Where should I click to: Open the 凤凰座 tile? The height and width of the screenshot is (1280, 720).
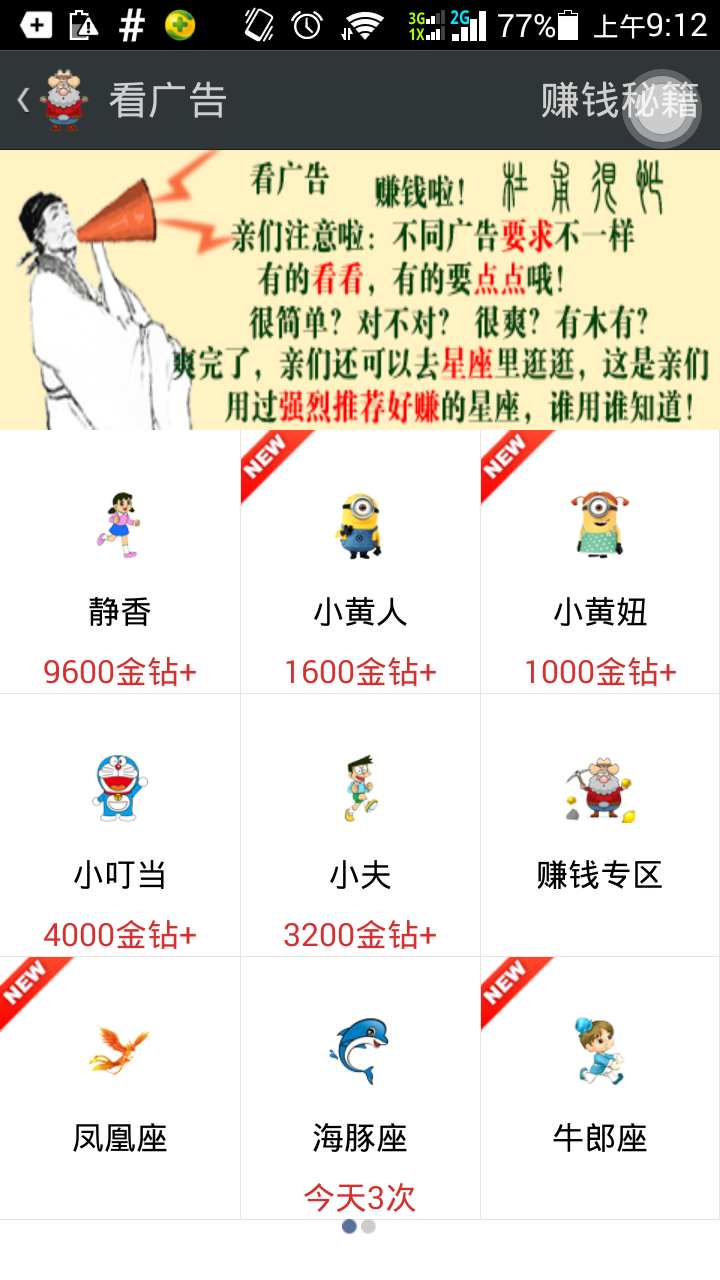point(120,1088)
